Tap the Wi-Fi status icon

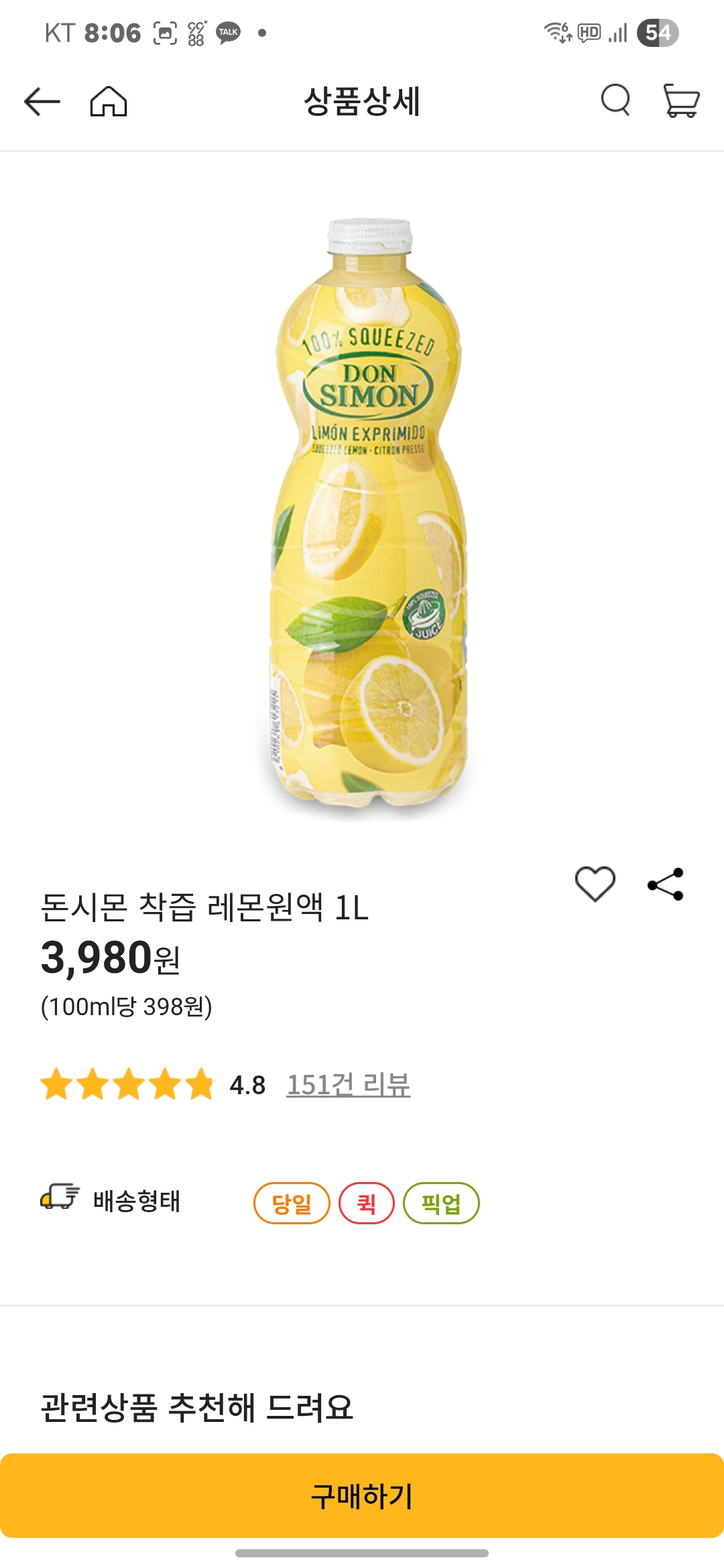point(554,31)
